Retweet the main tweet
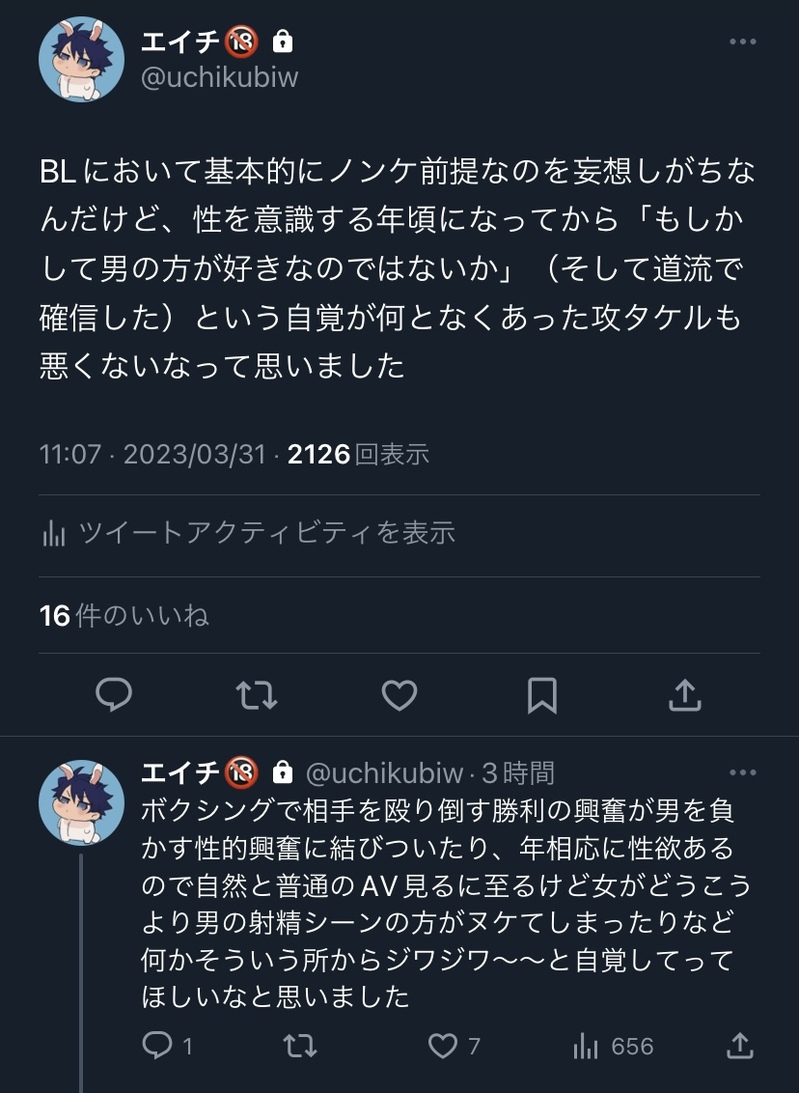Screen dimensions: 799x1093 [x=256, y=694]
